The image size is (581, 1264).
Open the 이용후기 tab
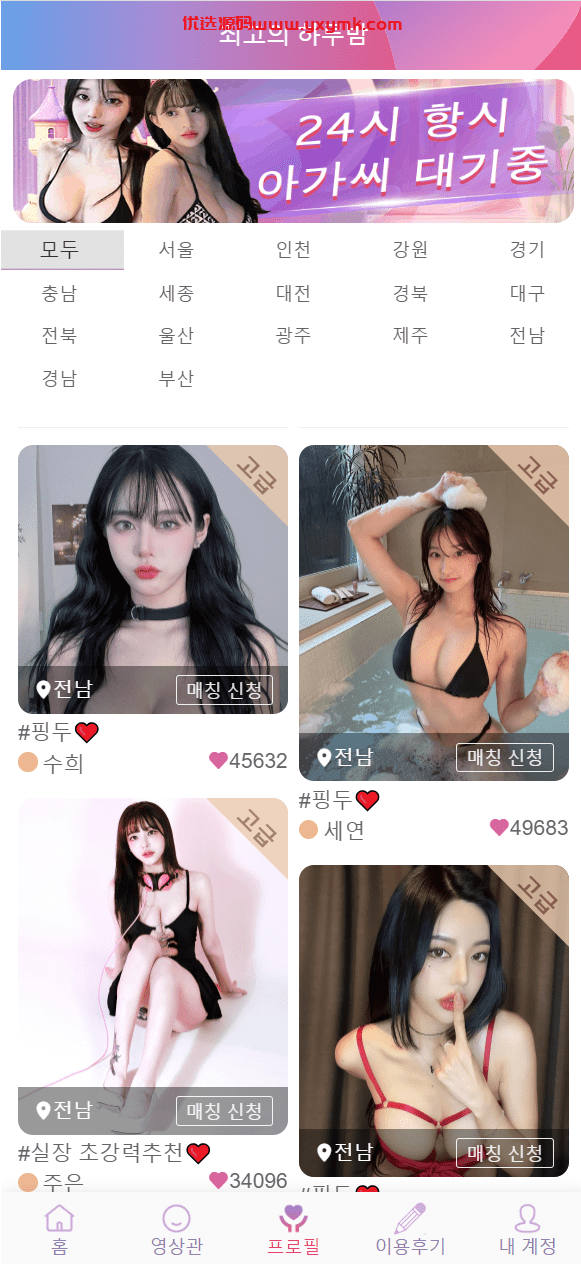point(410,1229)
